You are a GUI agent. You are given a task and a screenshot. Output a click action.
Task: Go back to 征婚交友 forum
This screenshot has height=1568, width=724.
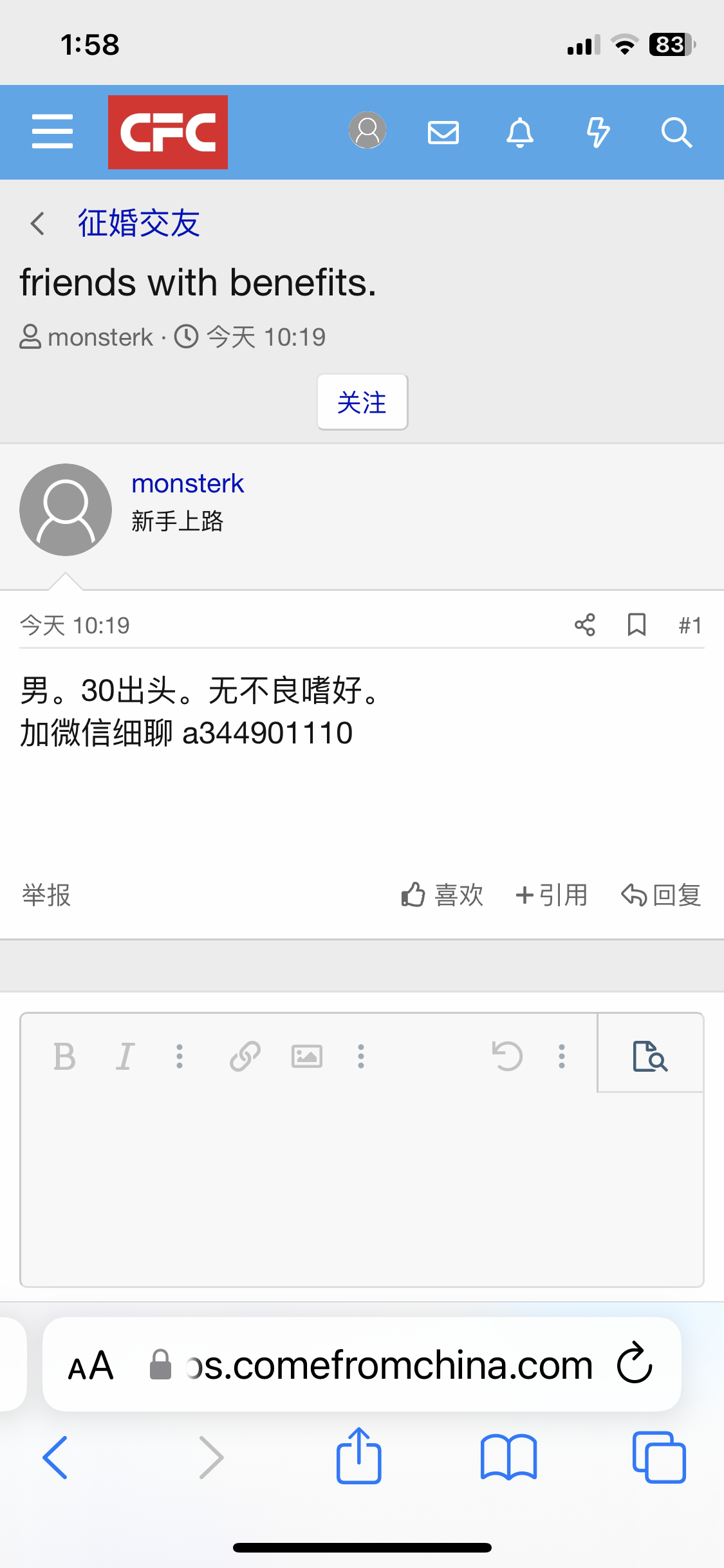(138, 223)
